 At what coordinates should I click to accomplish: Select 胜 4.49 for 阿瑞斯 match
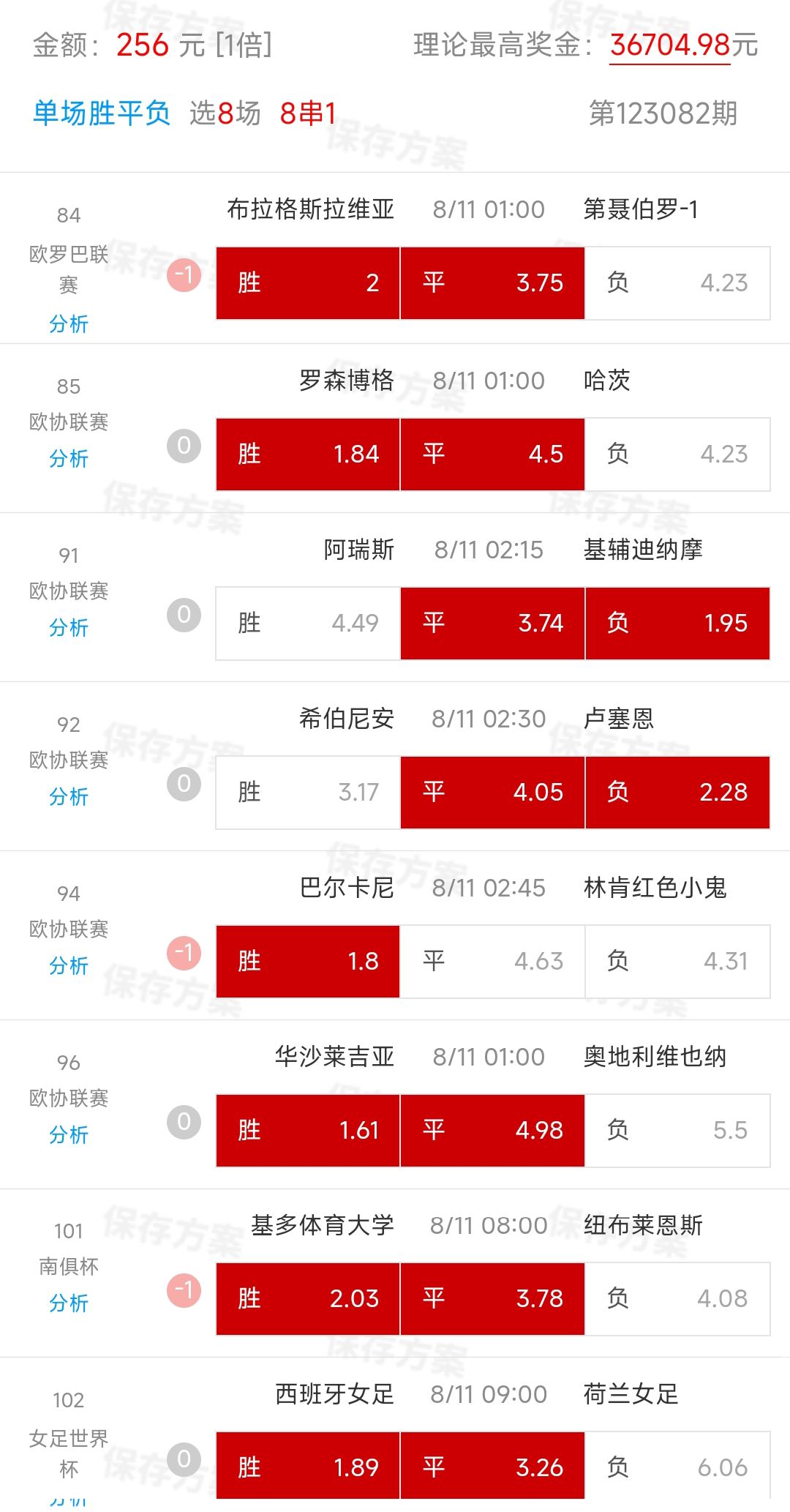(308, 624)
